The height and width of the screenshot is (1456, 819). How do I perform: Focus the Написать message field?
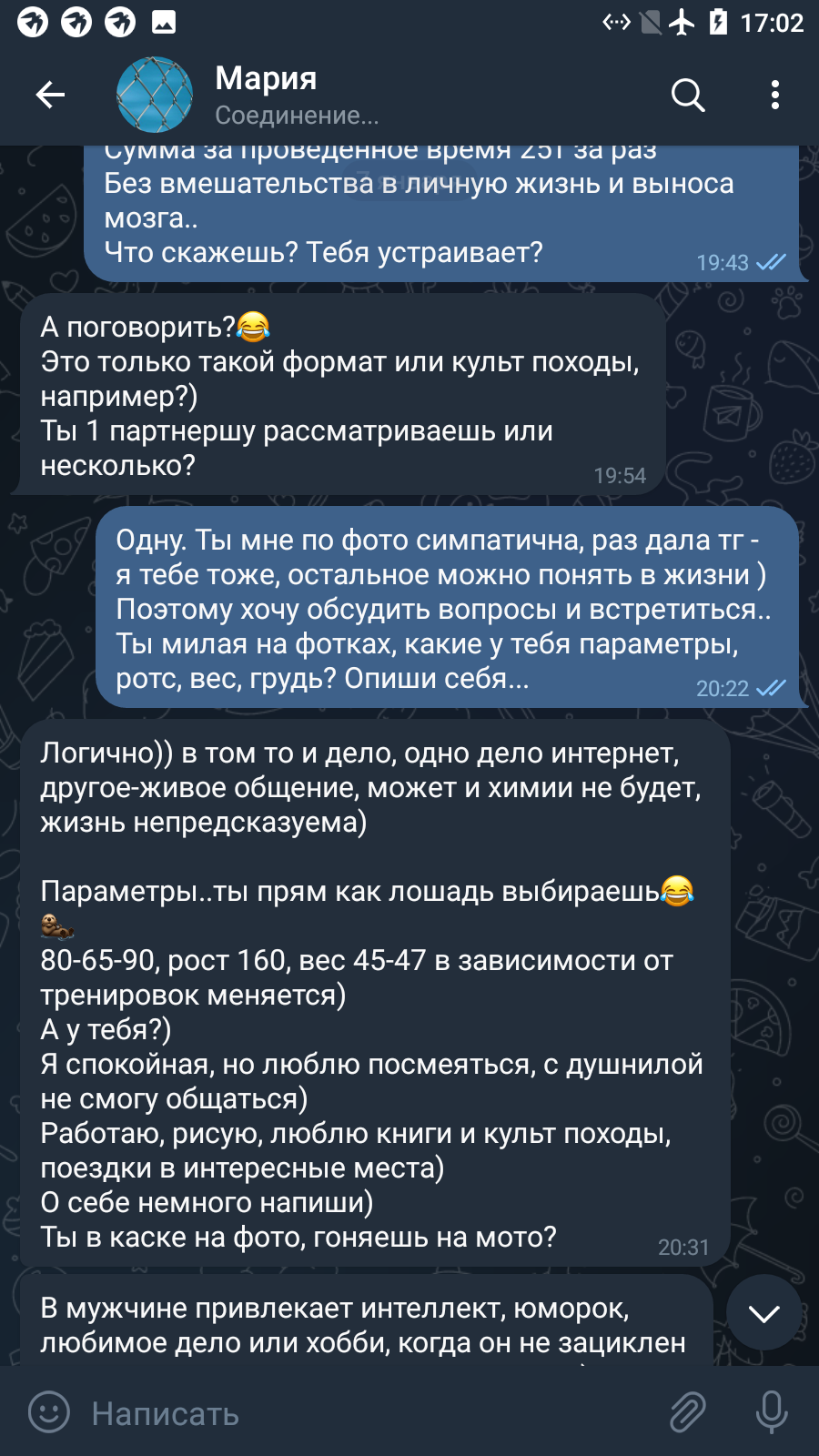(364, 1413)
